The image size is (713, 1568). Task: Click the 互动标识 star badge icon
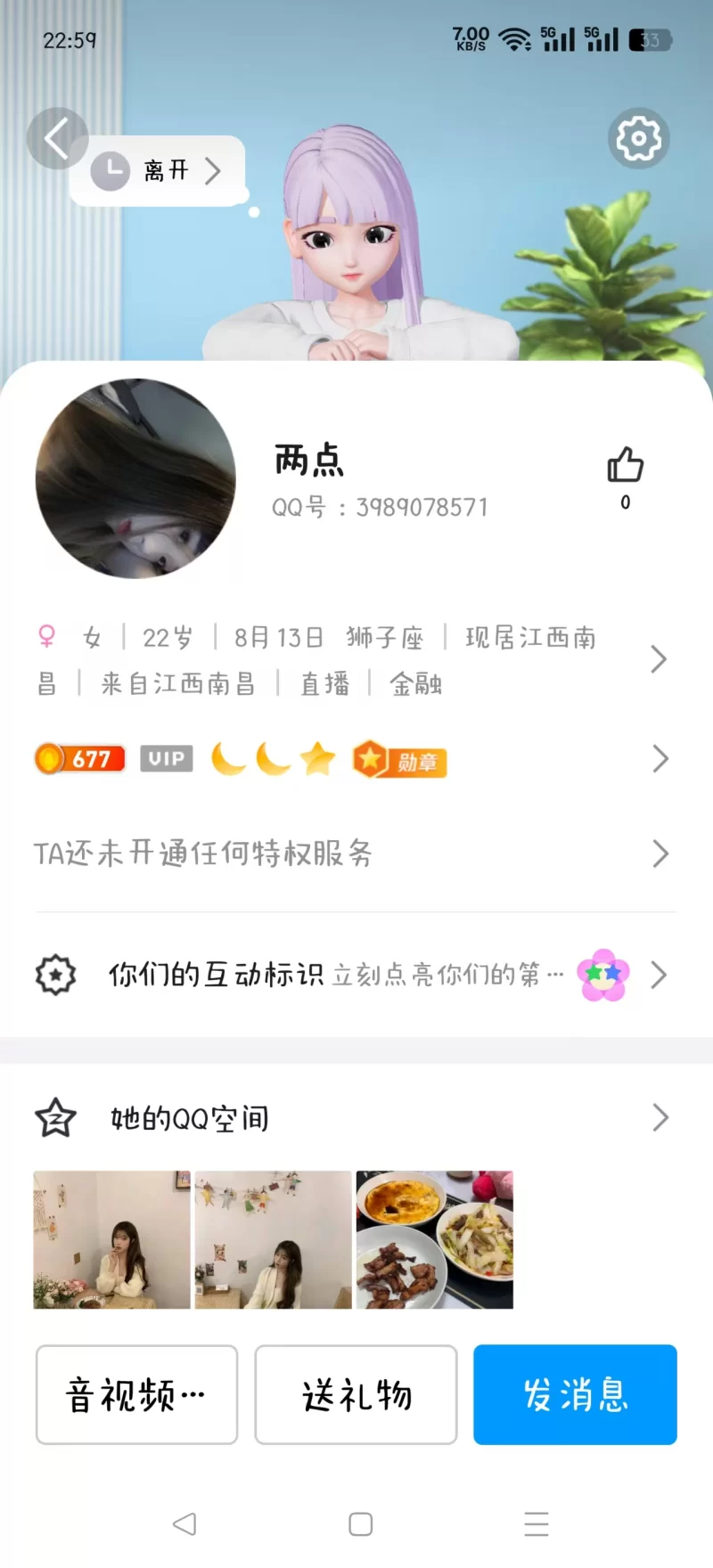coord(55,975)
